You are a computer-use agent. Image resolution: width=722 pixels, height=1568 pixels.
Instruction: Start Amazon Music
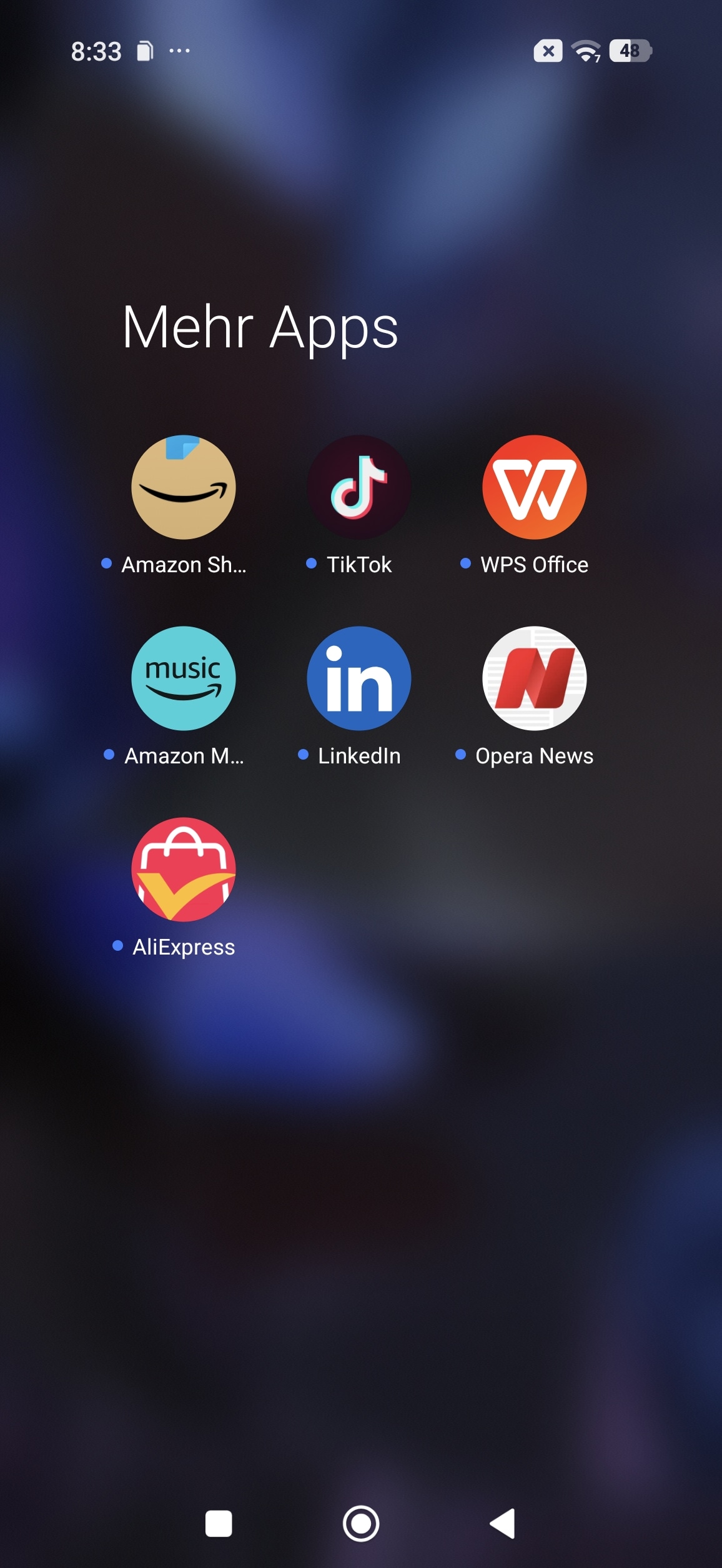(183, 678)
